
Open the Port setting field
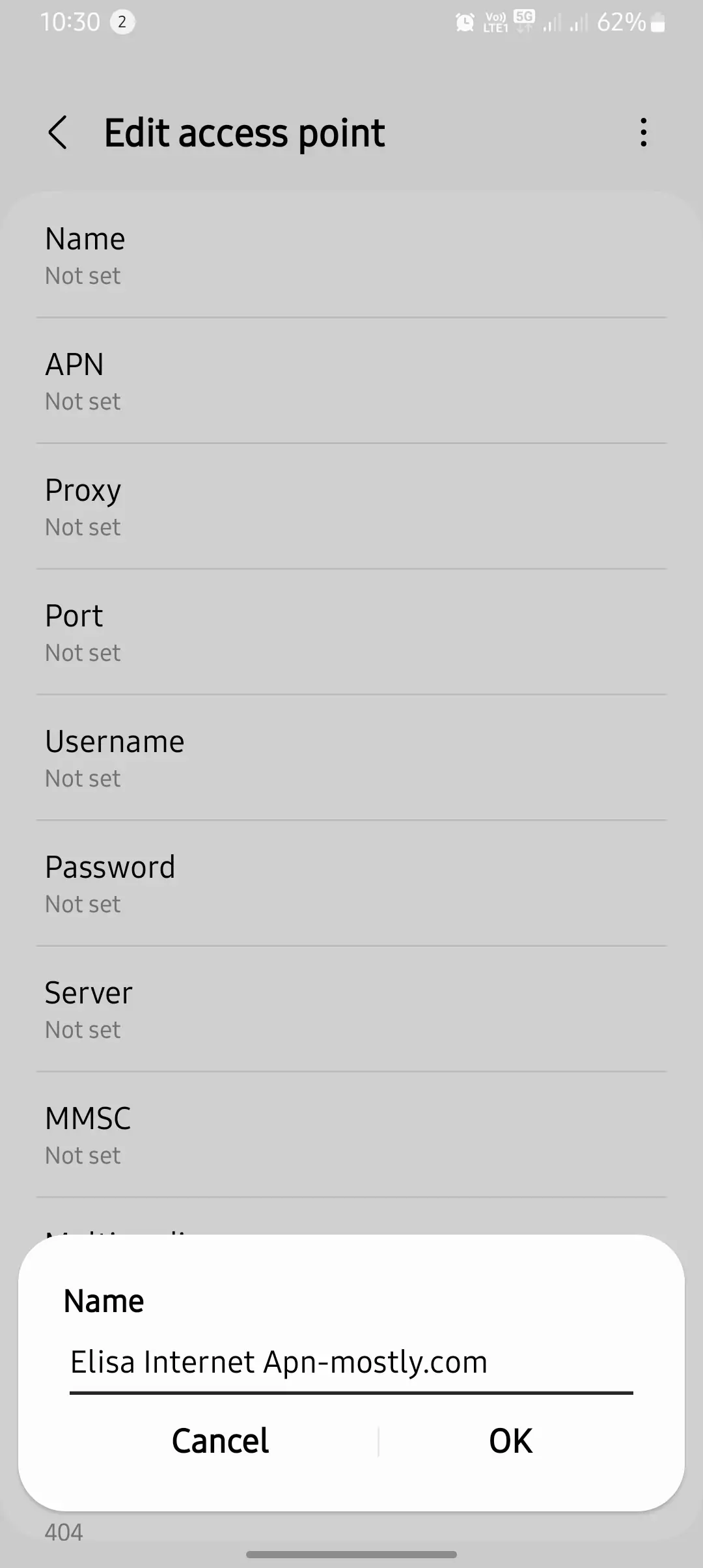click(x=351, y=631)
